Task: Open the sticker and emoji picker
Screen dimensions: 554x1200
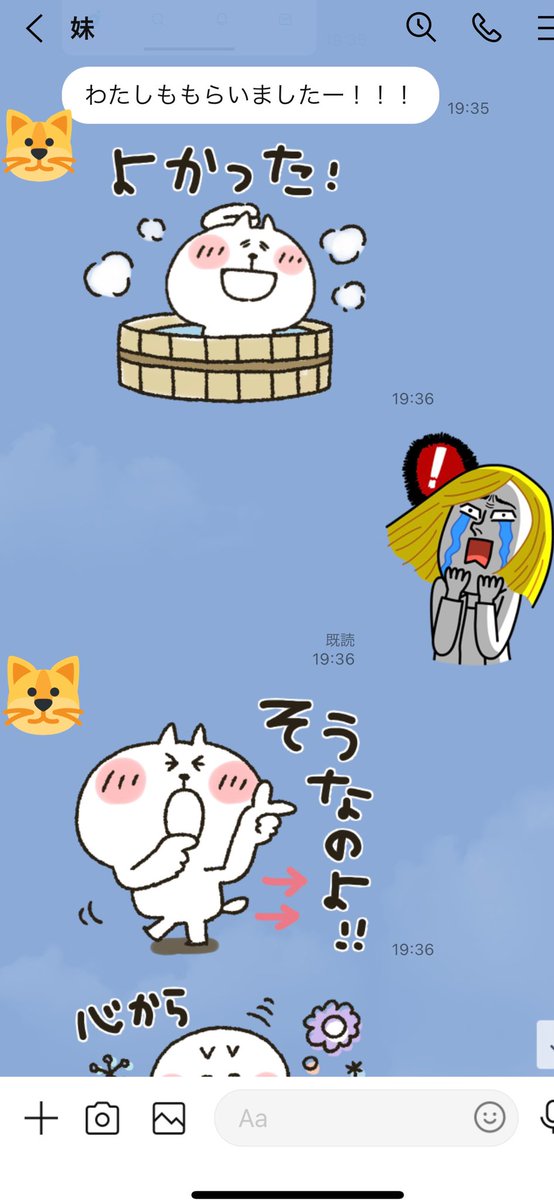Action: [490, 1118]
